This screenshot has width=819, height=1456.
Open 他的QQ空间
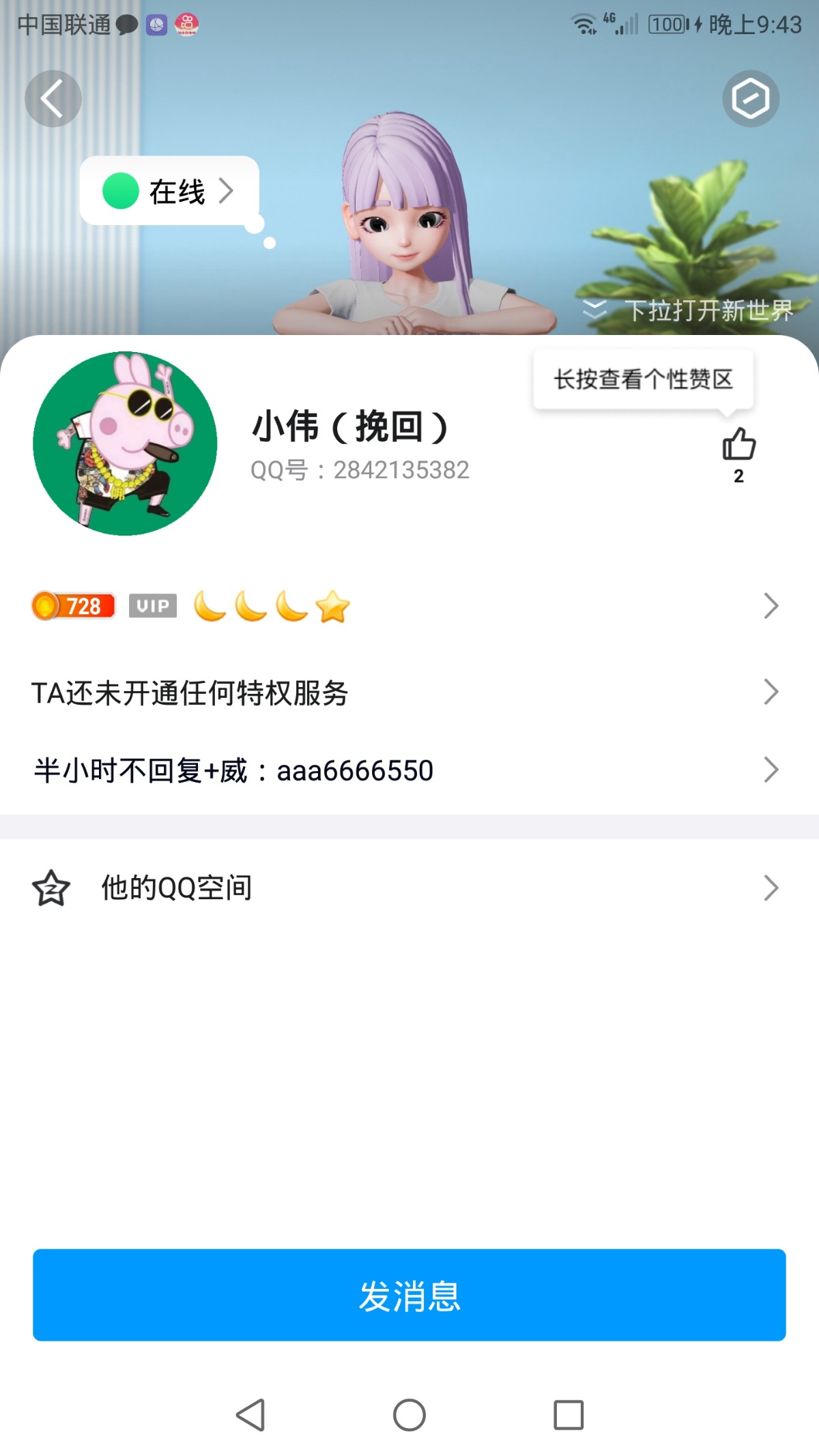pos(409,888)
